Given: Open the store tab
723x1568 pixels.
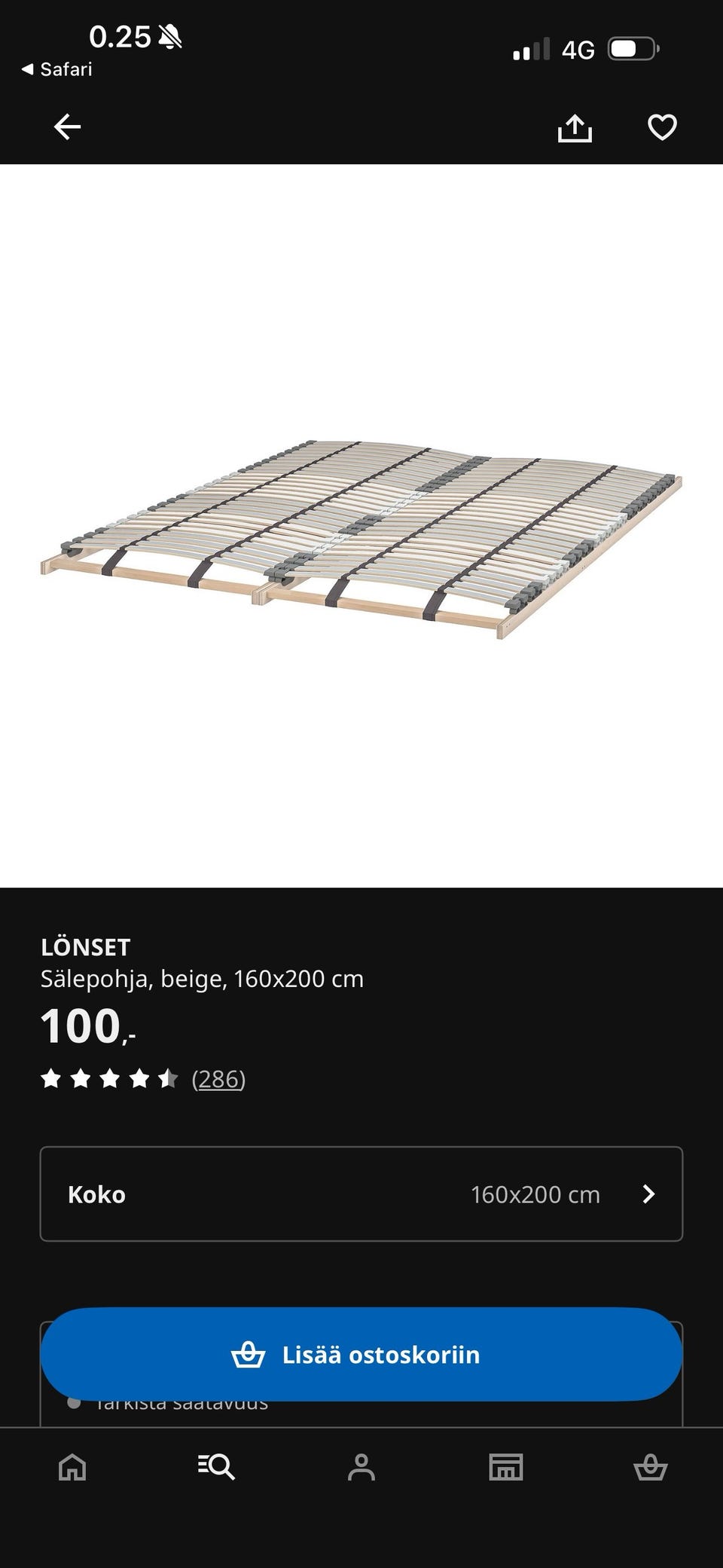Looking at the screenshot, I should [506, 1467].
